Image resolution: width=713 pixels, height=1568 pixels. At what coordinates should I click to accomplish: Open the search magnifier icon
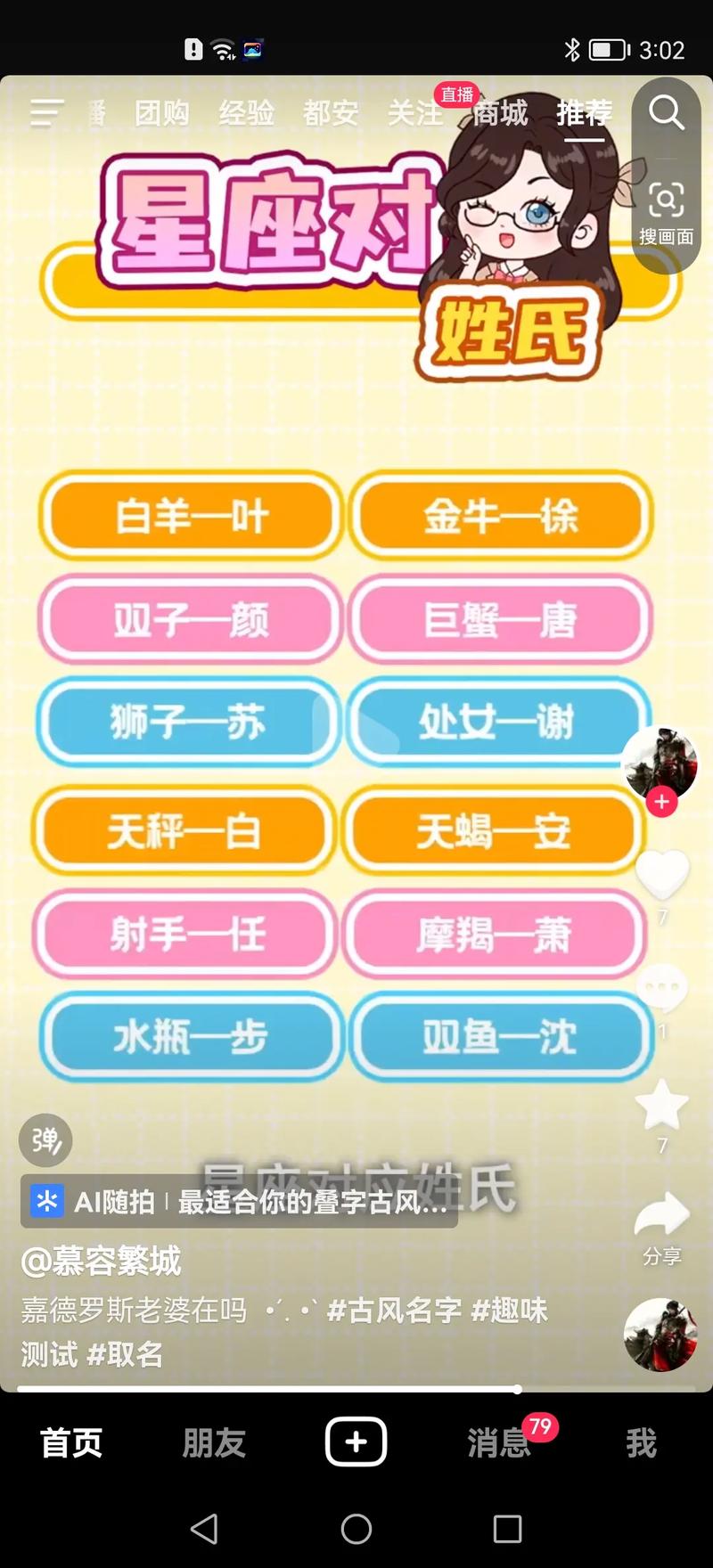click(x=666, y=113)
